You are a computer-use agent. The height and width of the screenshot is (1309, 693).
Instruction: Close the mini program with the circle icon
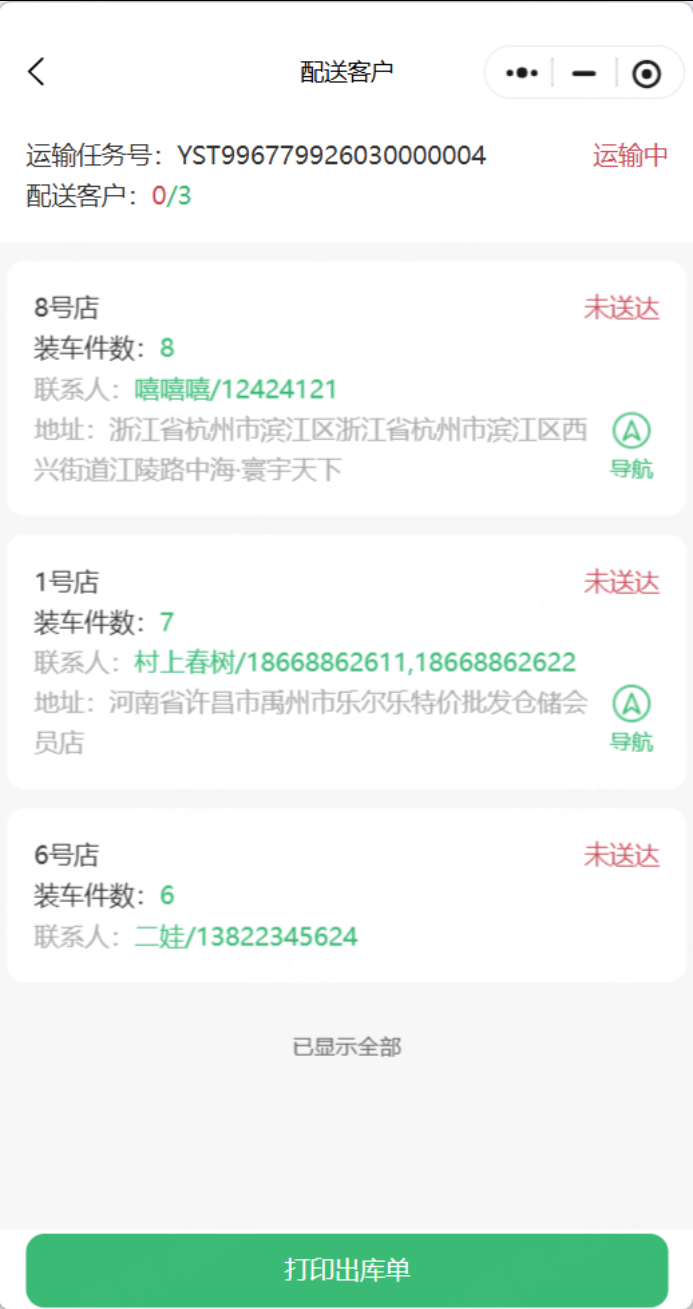(647, 73)
